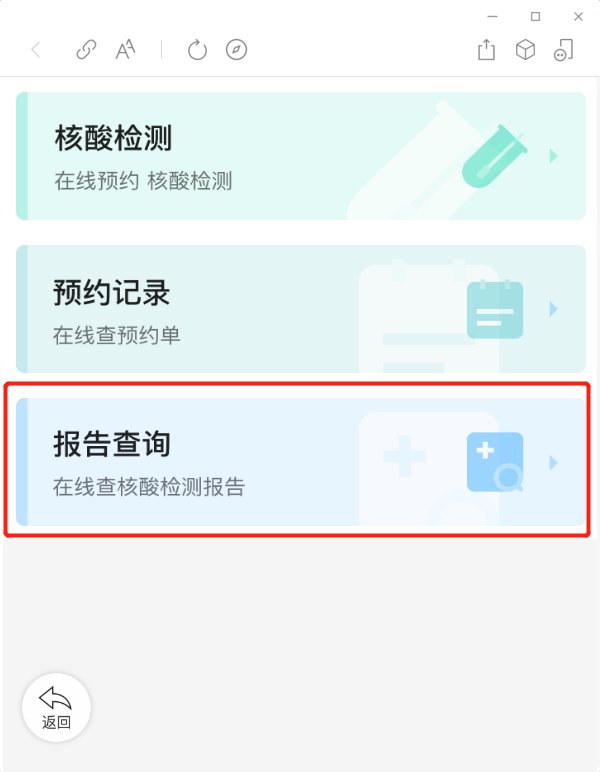Maximize the window
The image size is (600, 772).
536,16
